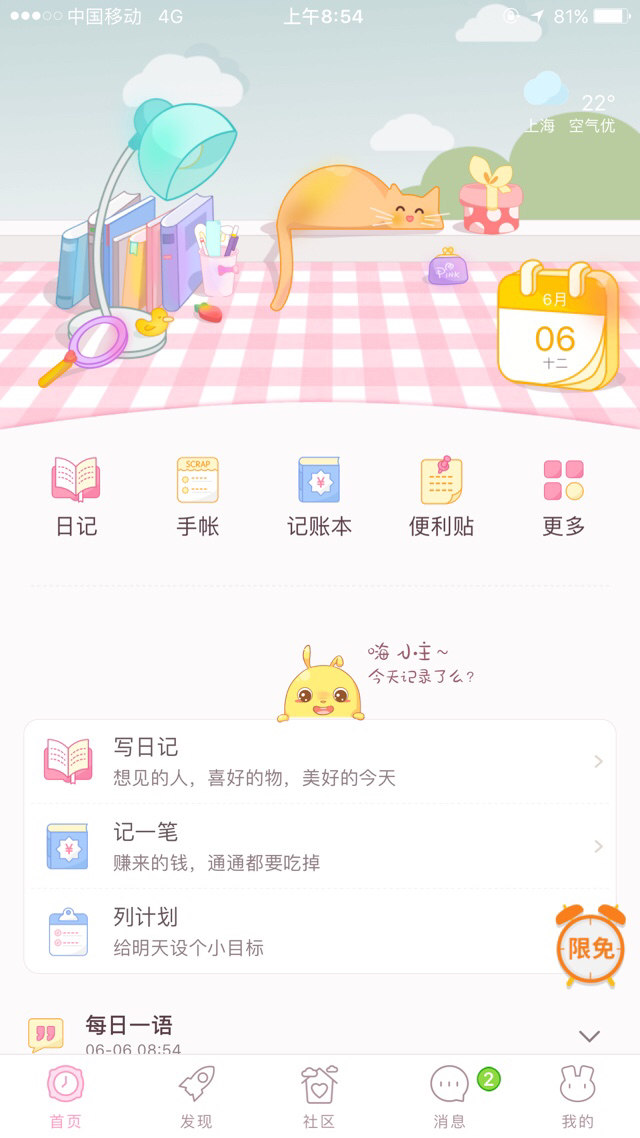Open the 日记 diary shortcut
The width and height of the screenshot is (640, 1138).
click(x=76, y=497)
